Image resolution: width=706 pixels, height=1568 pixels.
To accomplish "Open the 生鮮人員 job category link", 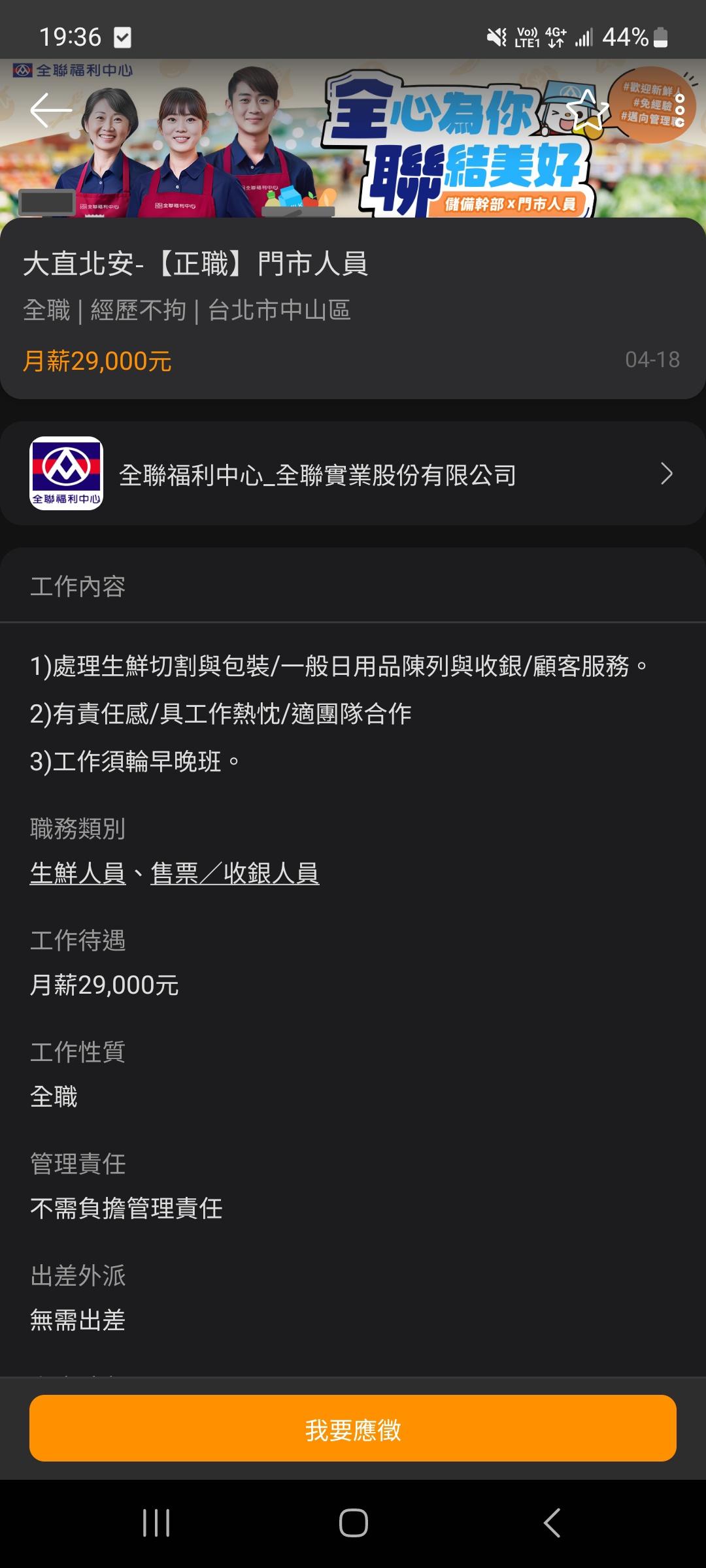I will (x=78, y=873).
